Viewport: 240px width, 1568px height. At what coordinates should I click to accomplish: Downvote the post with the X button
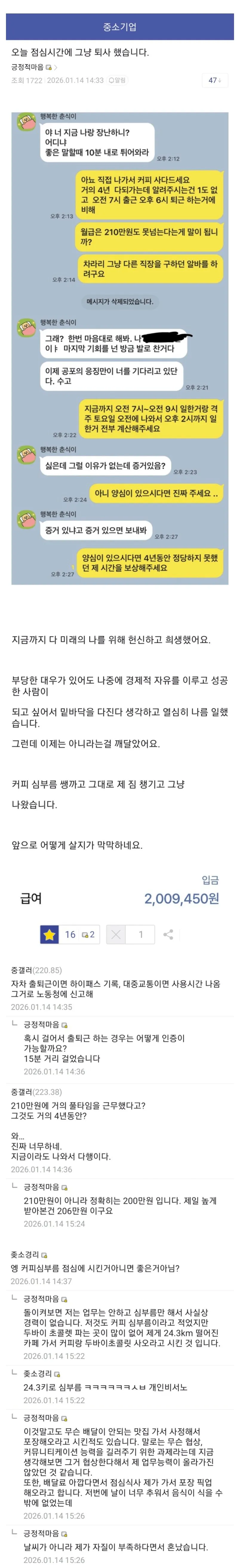[x=116, y=934]
